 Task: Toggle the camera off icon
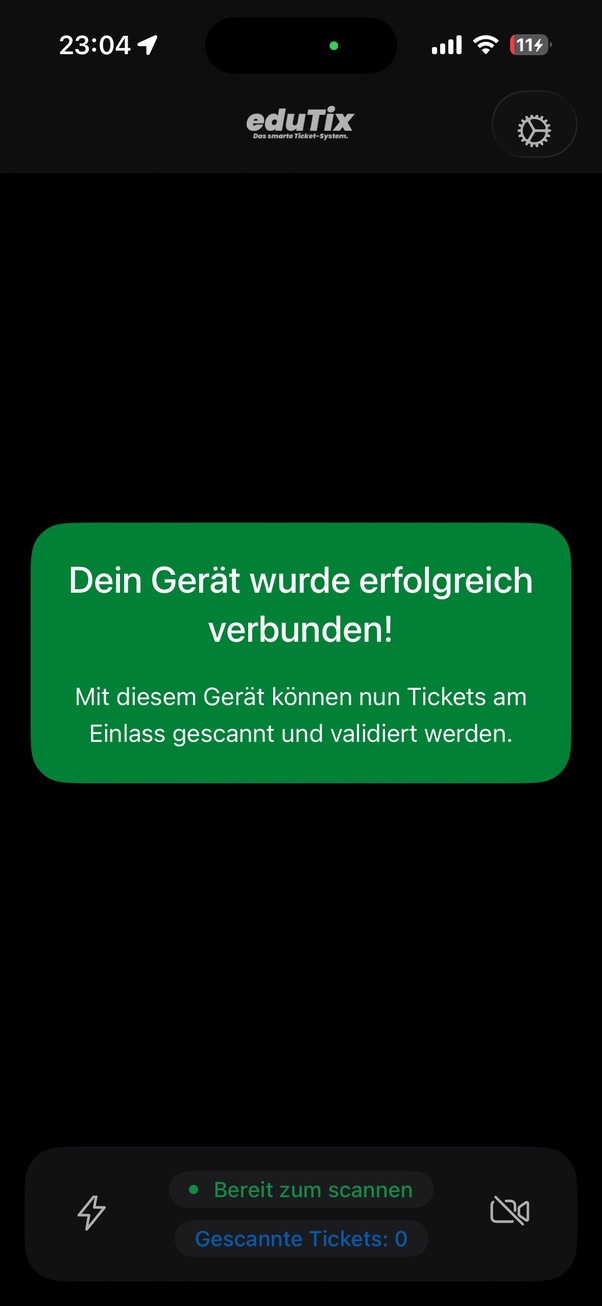(510, 1212)
